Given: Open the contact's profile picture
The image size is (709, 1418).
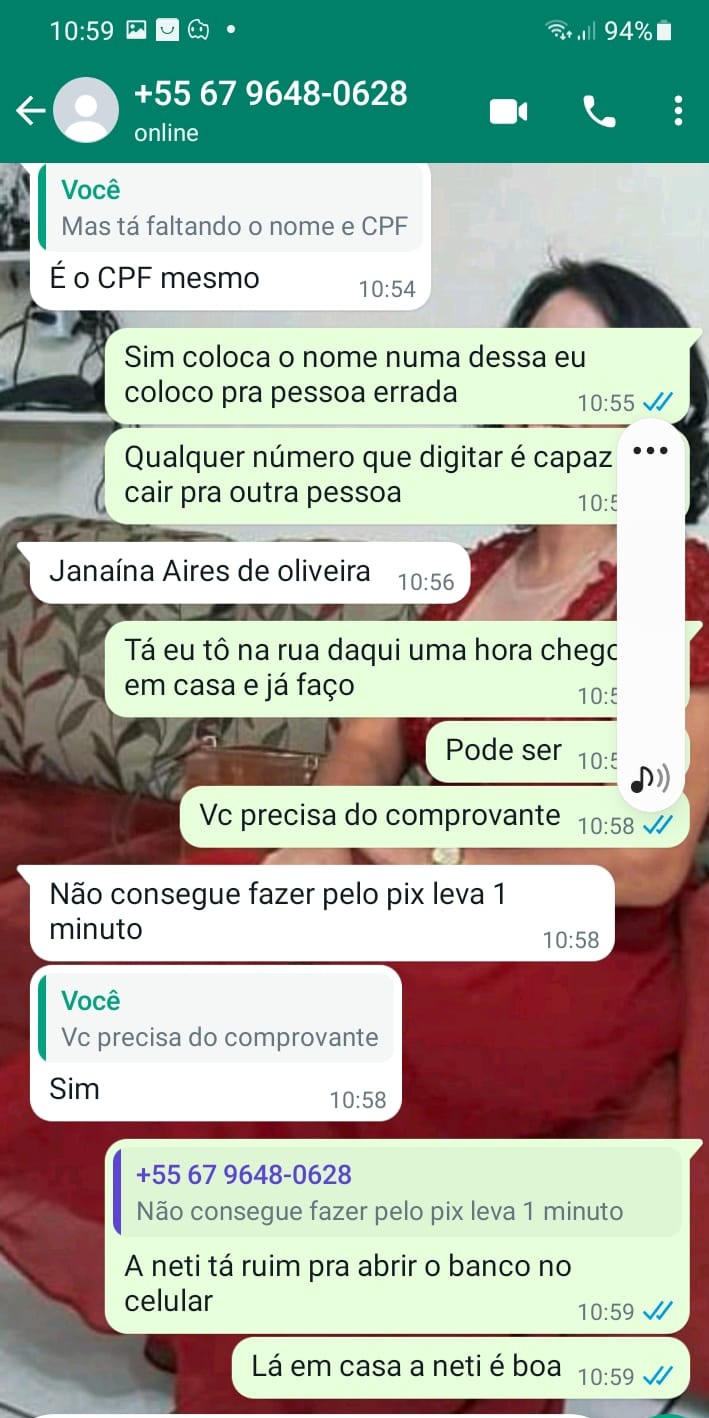Looking at the screenshot, I should click(86, 110).
